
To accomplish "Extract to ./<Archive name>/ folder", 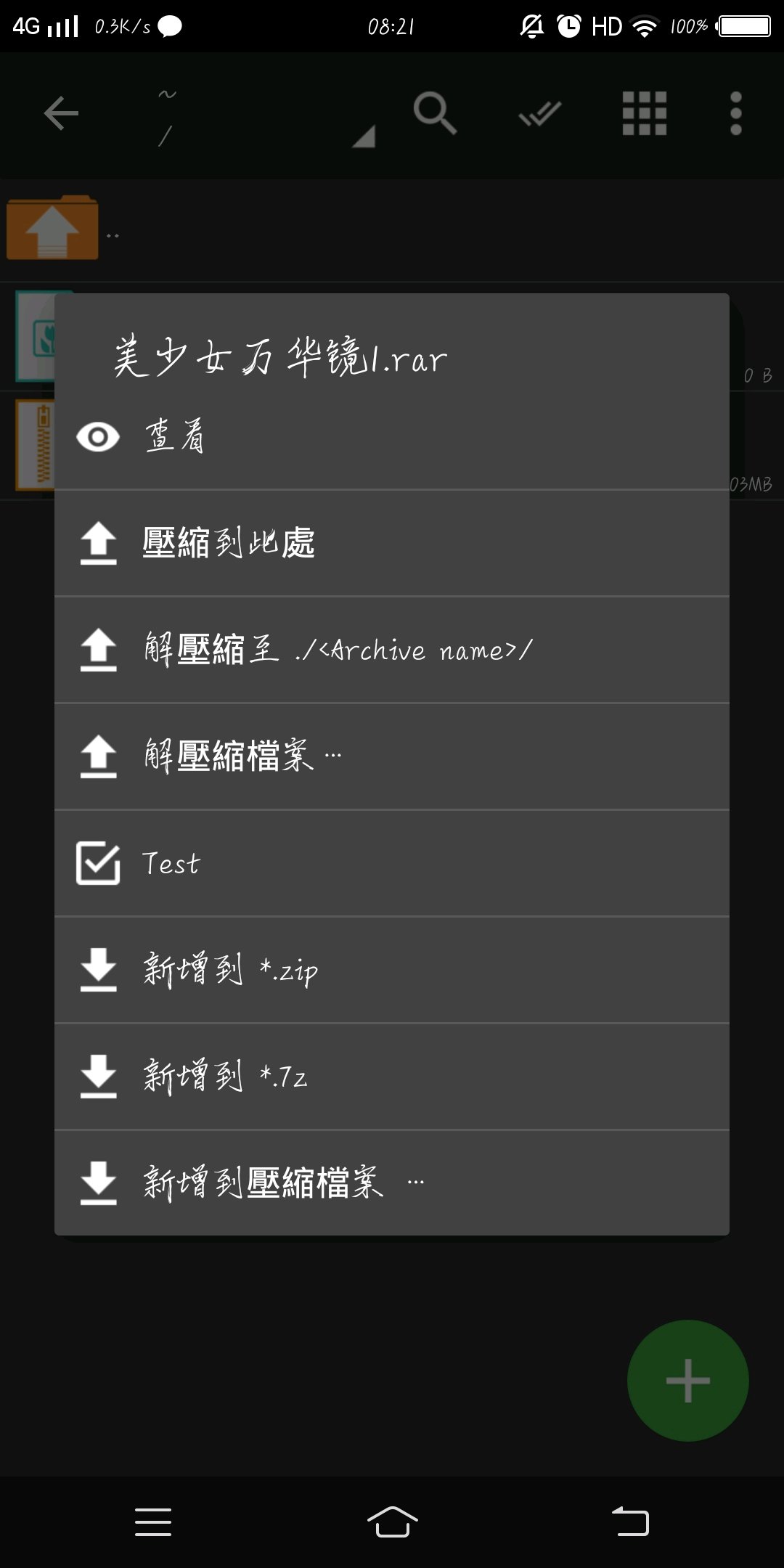I will coord(392,650).
